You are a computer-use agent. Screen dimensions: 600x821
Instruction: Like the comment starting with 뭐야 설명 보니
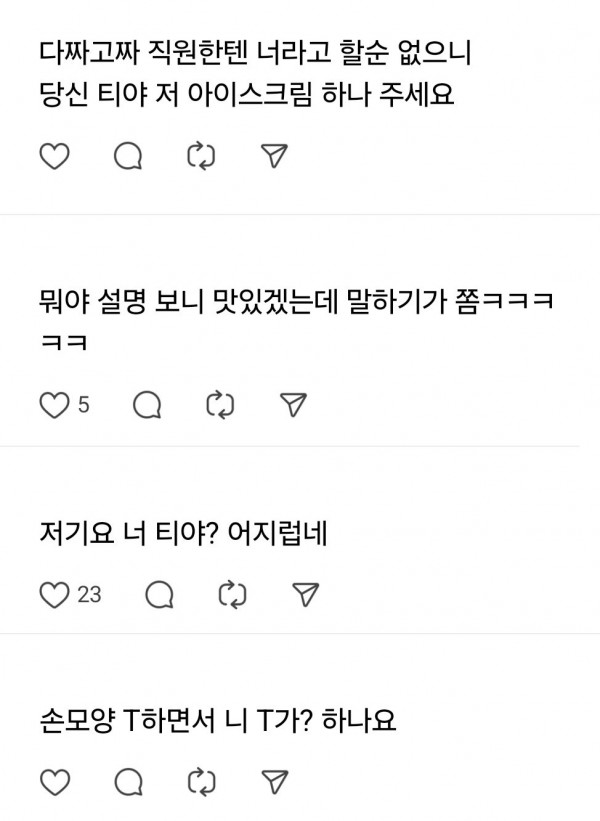pos(52,404)
